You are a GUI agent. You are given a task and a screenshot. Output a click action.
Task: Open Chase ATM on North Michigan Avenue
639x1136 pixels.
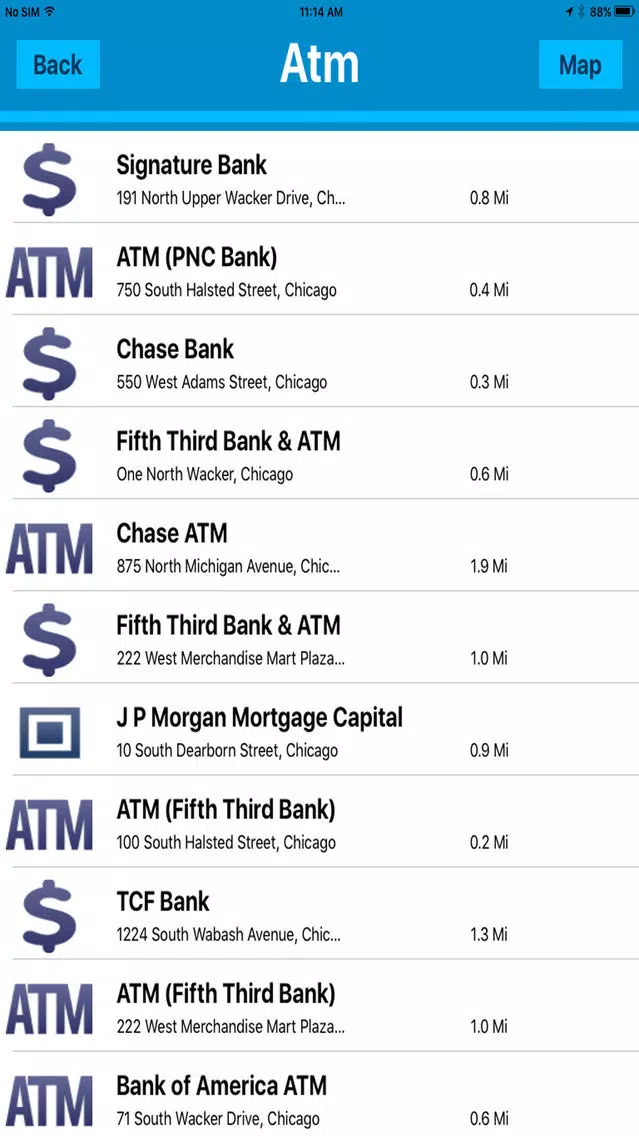pyautogui.click(x=320, y=545)
